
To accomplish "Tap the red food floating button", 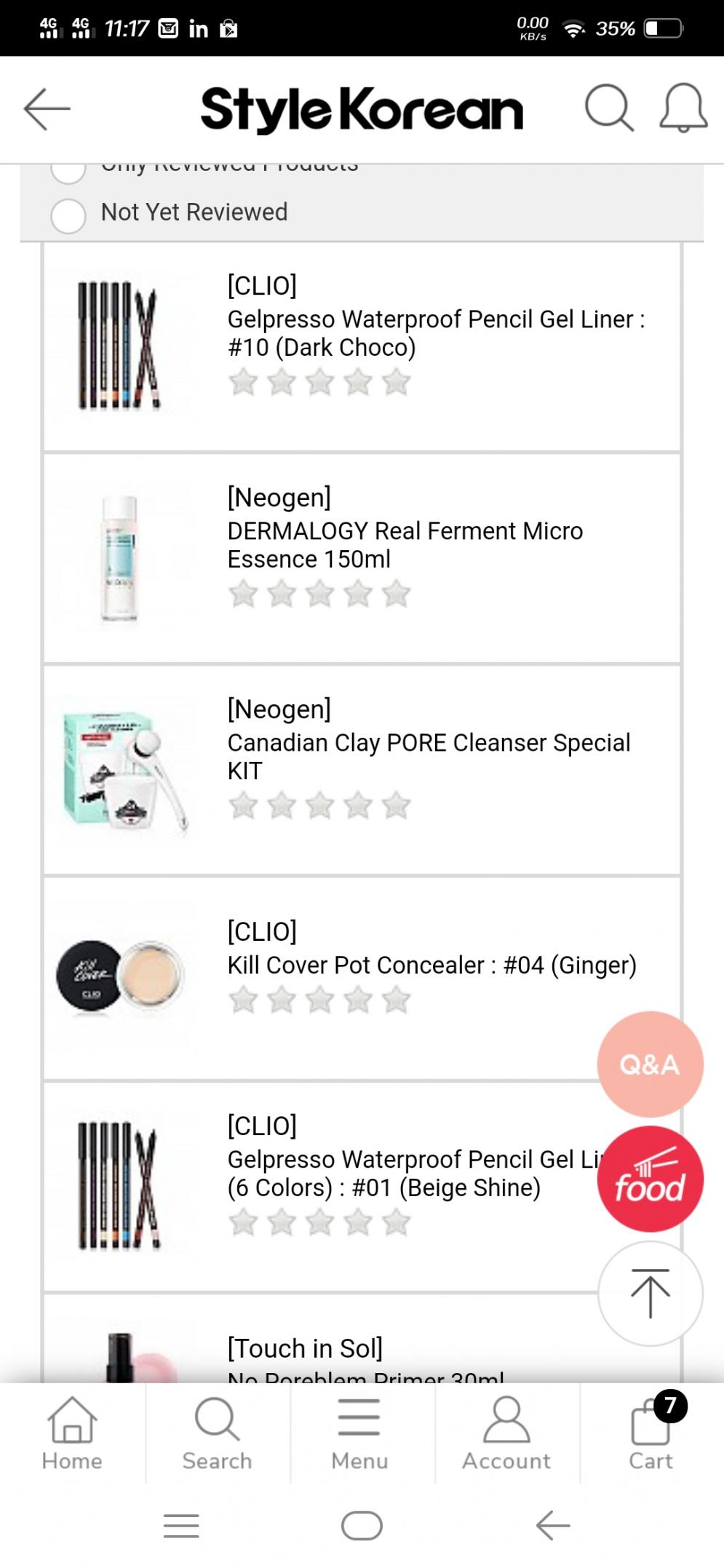I will pos(650,1179).
